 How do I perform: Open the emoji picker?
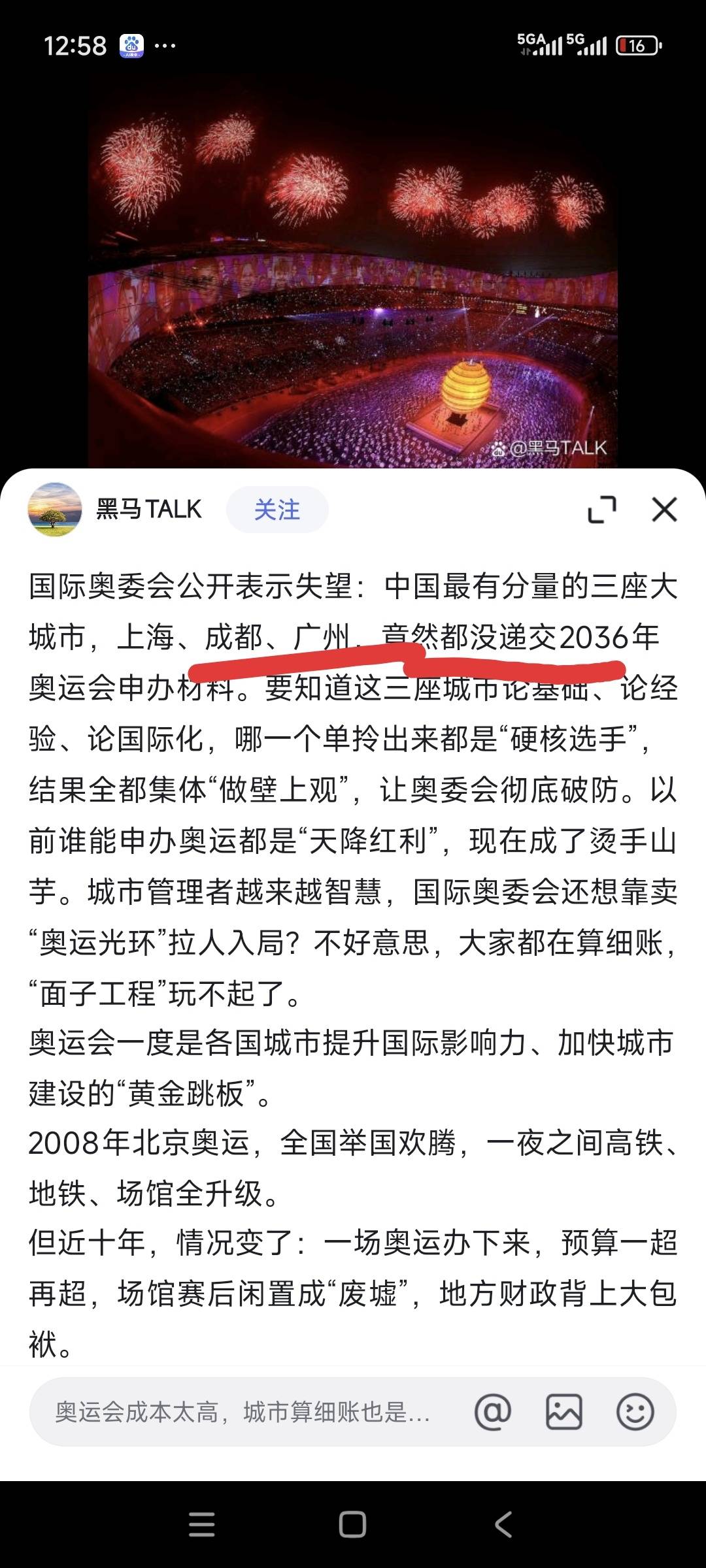pyautogui.click(x=635, y=1412)
